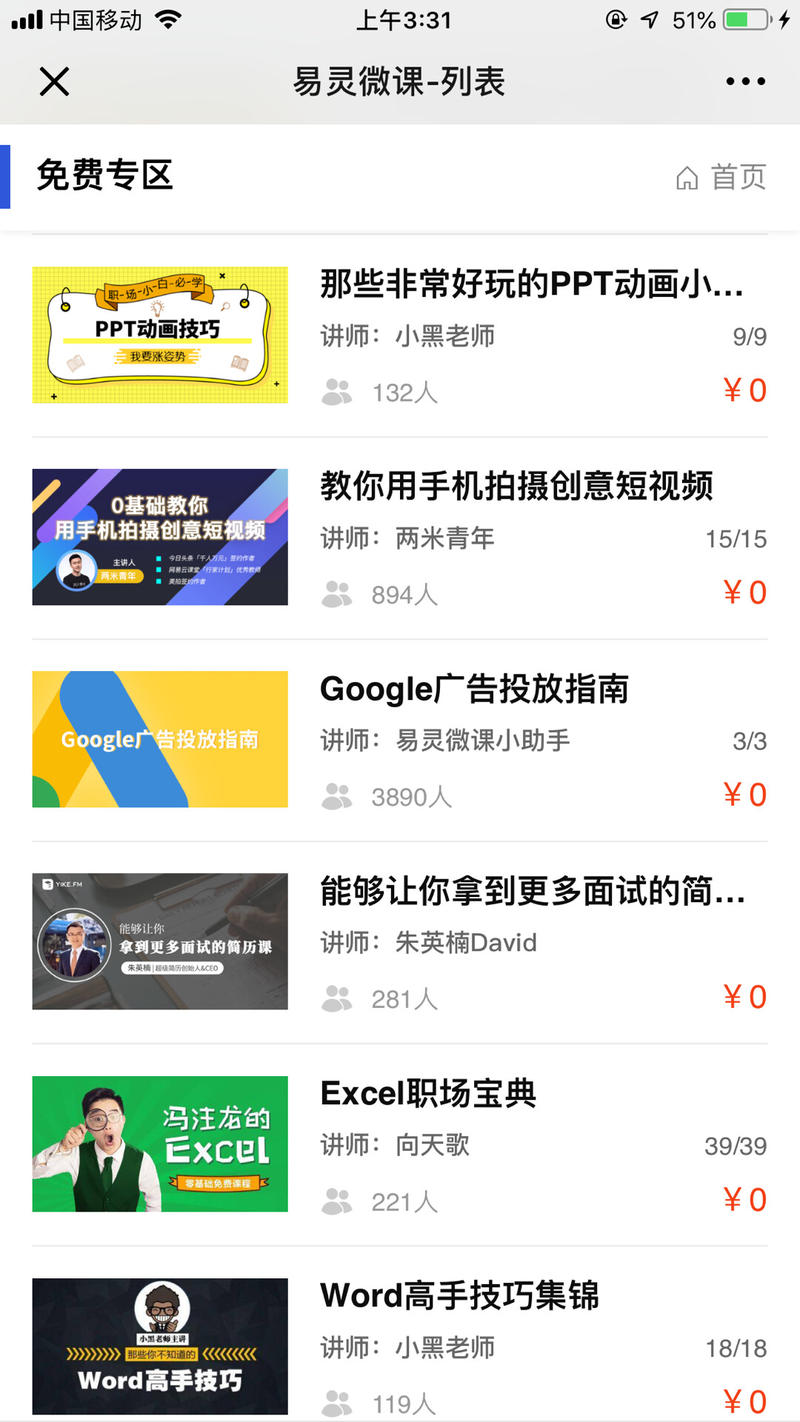The width and height of the screenshot is (800, 1422).
Task: Click ¥0 price on Word高手技巧集锦
Action: (x=744, y=1400)
